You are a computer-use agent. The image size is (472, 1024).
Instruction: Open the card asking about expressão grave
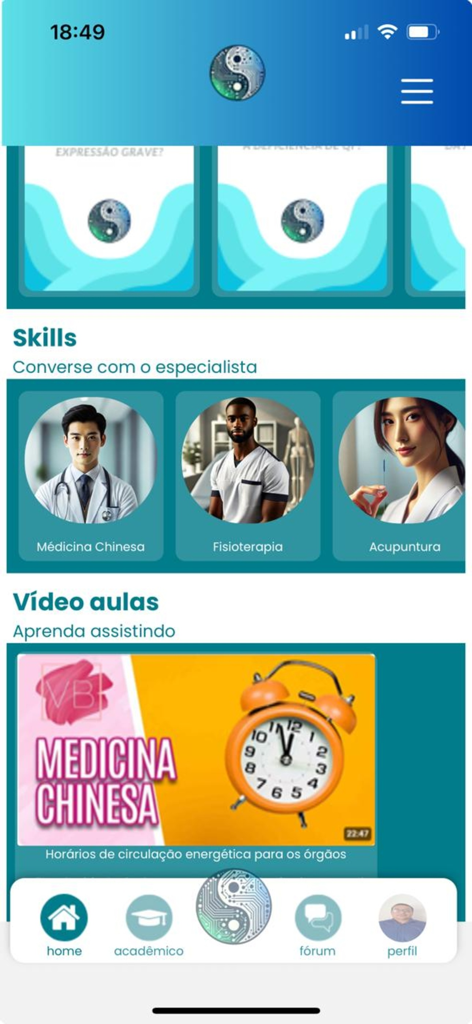click(109, 219)
